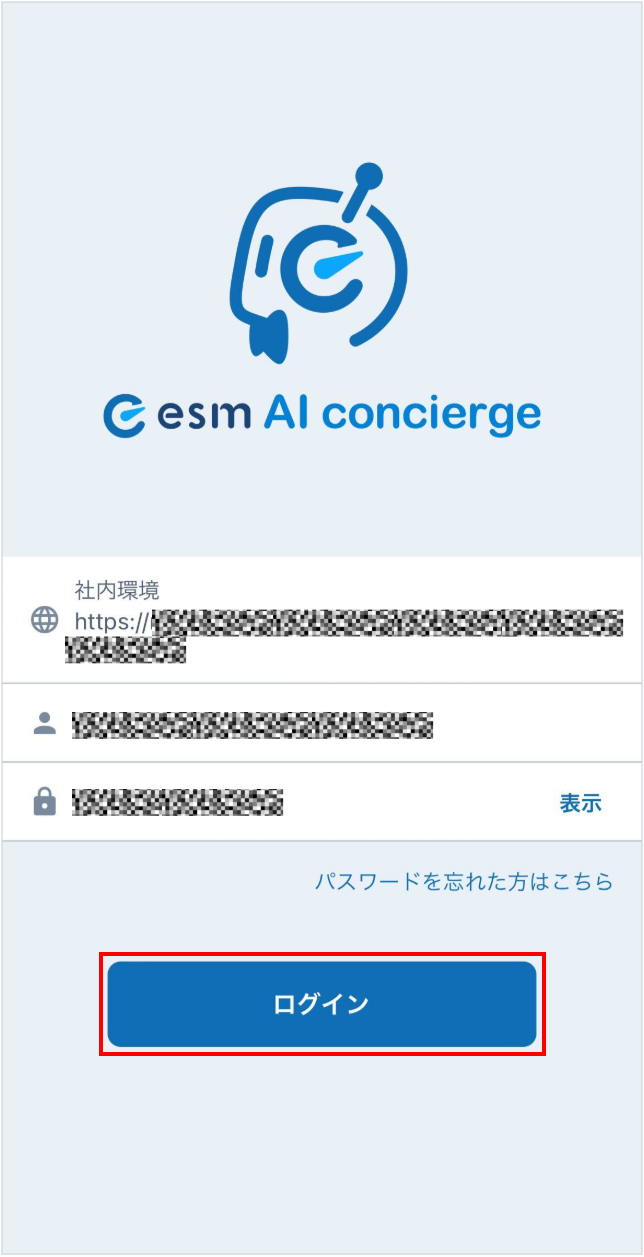Edit the 社内環境 URL field
The image size is (644, 1257).
pyautogui.click(x=340, y=622)
